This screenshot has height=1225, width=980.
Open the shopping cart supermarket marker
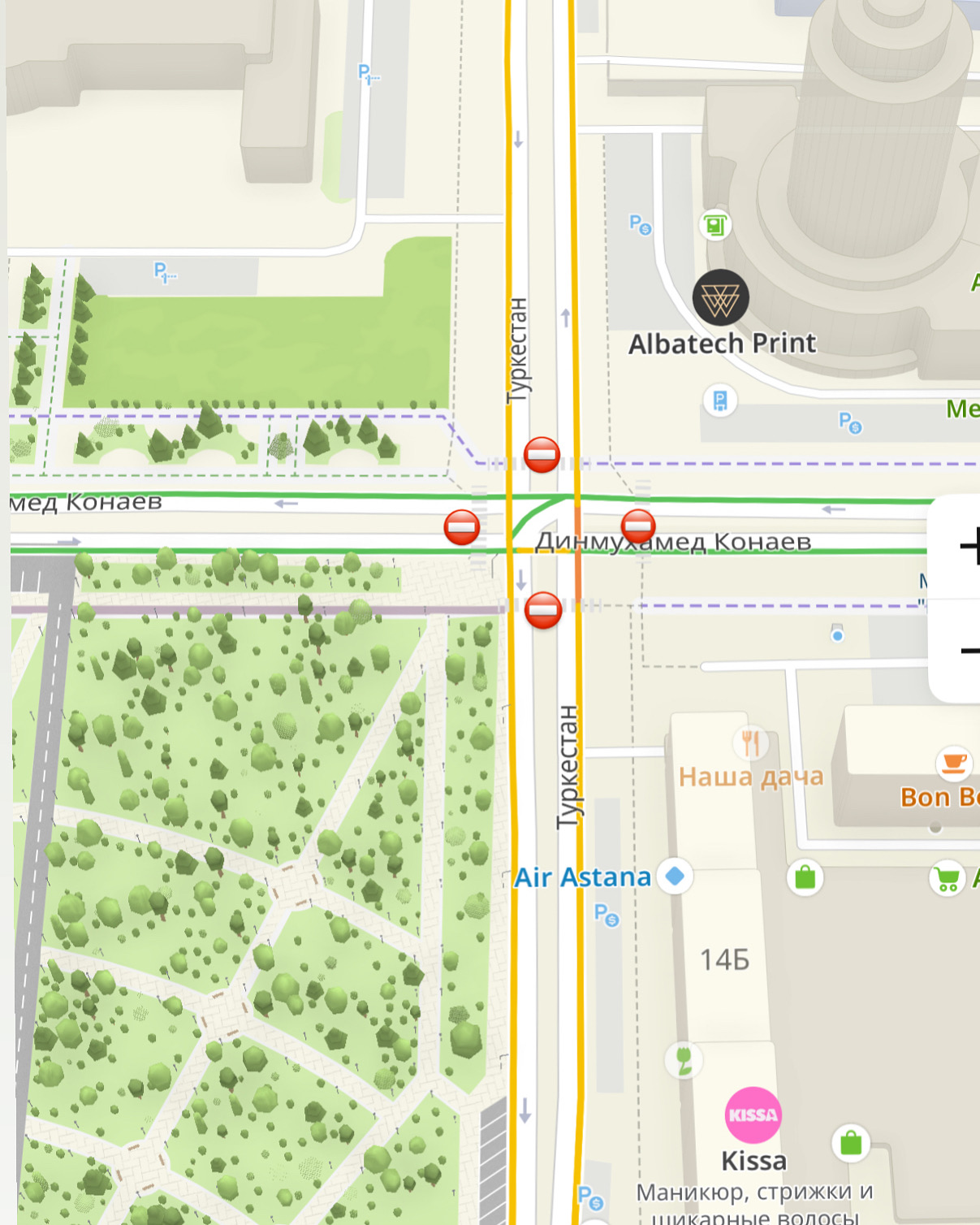coord(947,879)
